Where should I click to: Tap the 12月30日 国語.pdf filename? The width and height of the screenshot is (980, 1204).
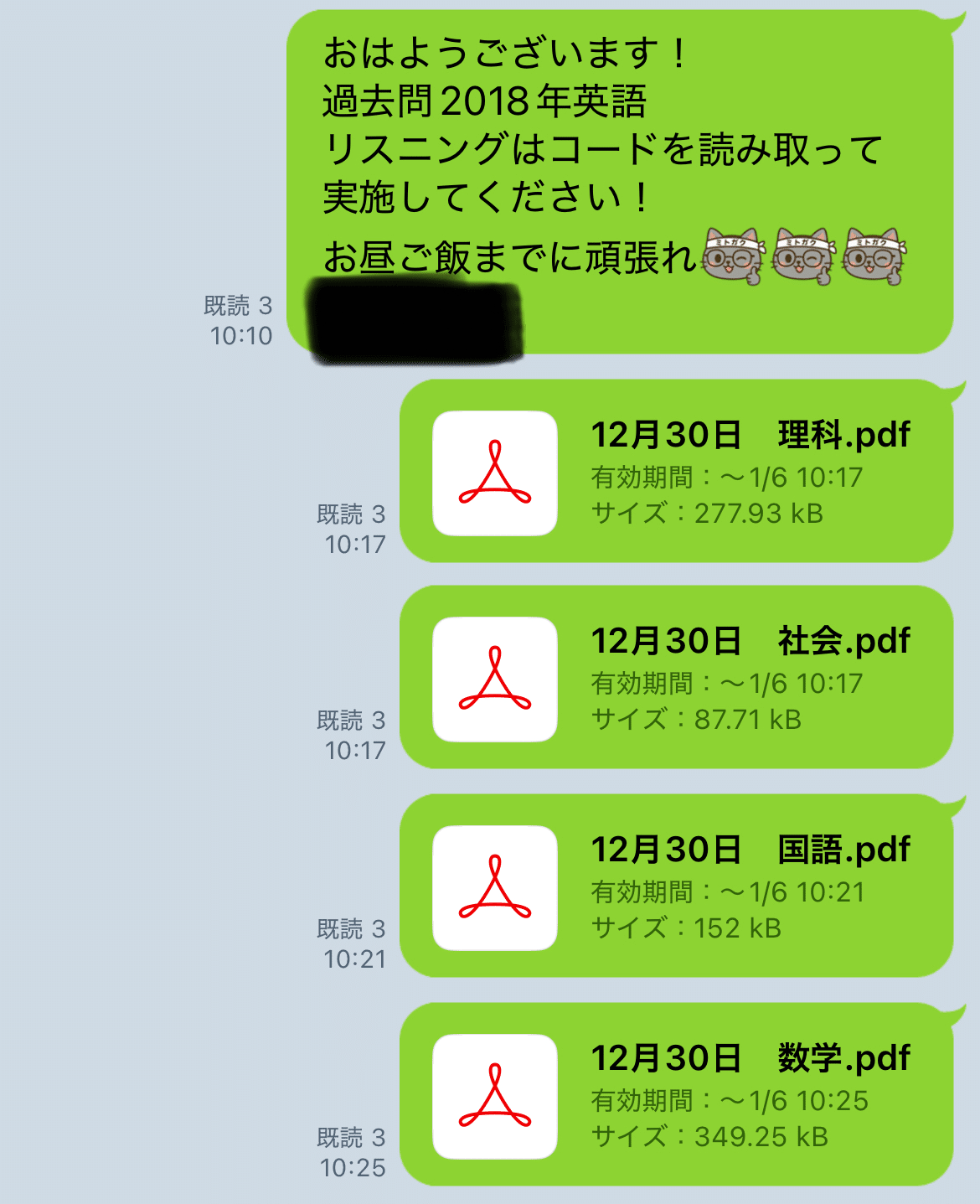(750, 849)
